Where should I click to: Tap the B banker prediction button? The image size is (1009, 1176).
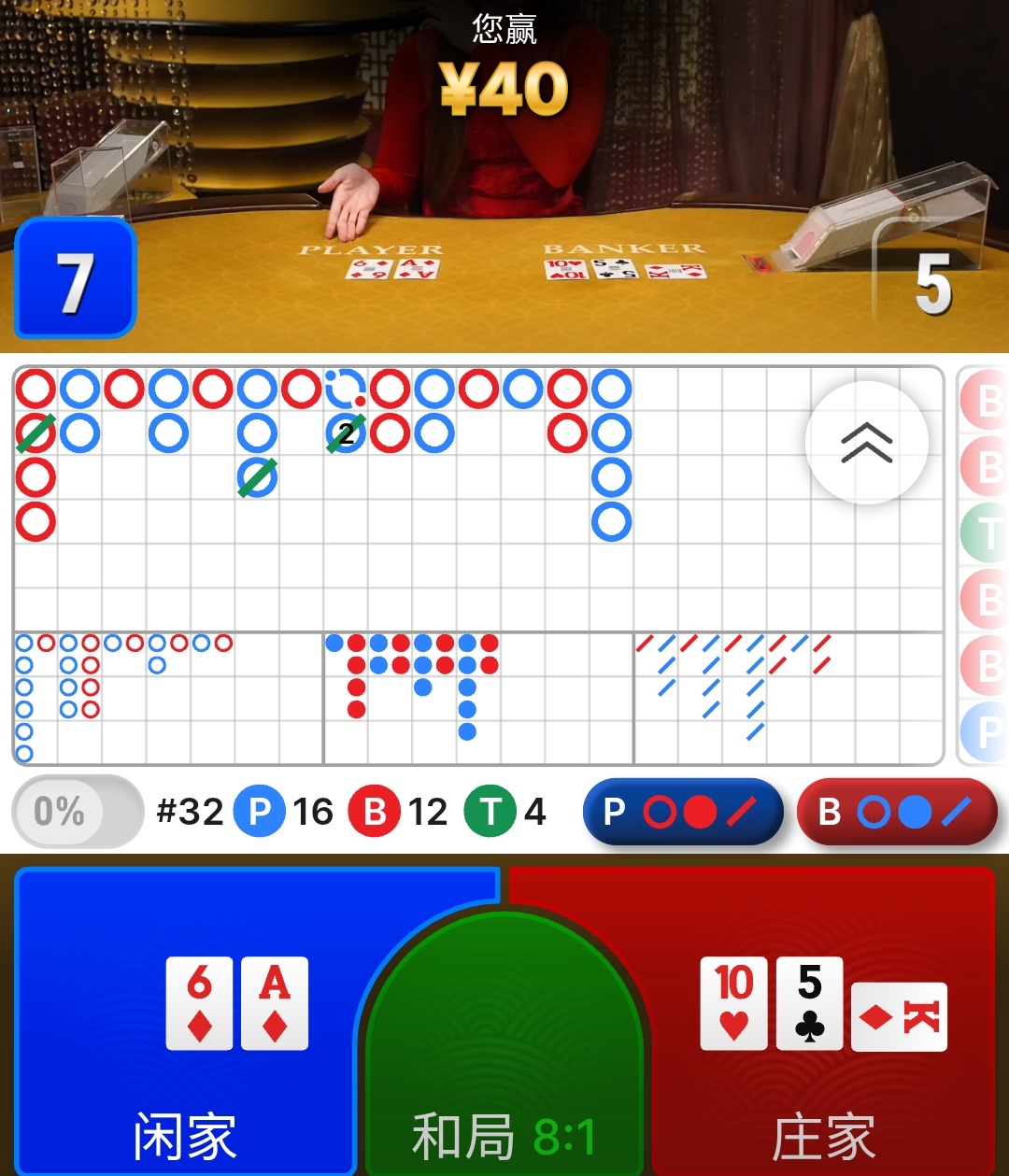point(897,812)
